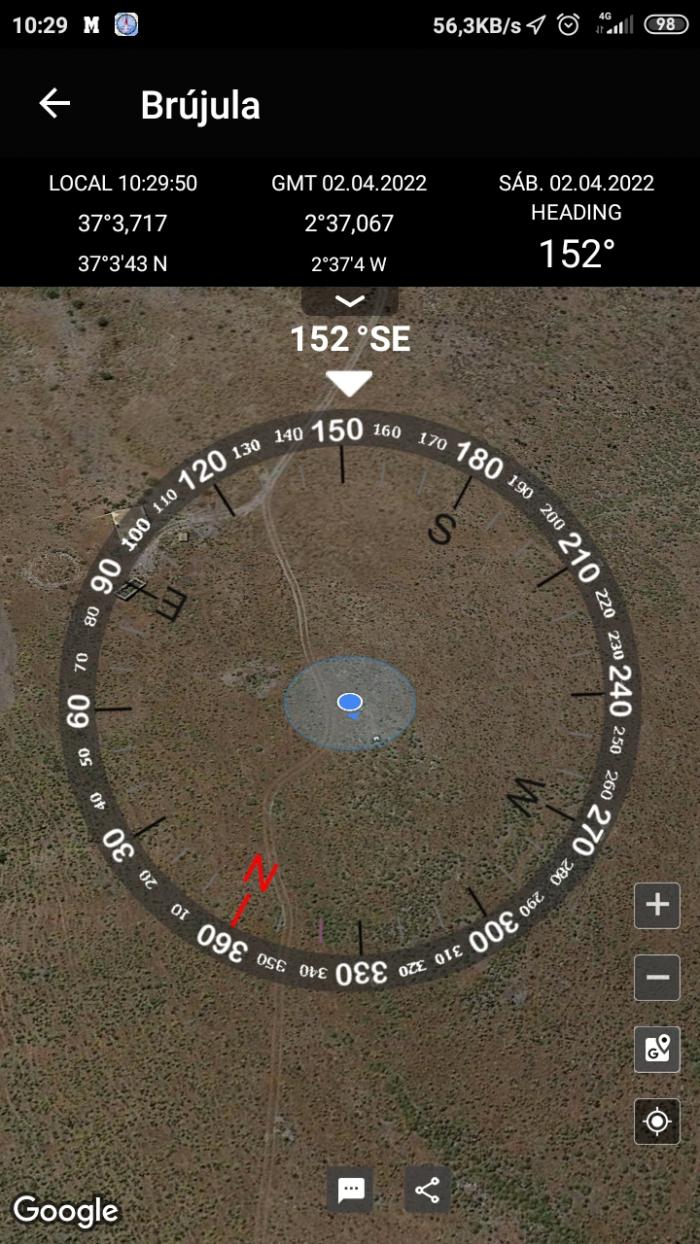
Task: Zoom in the map with plus button
Action: (657, 905)
